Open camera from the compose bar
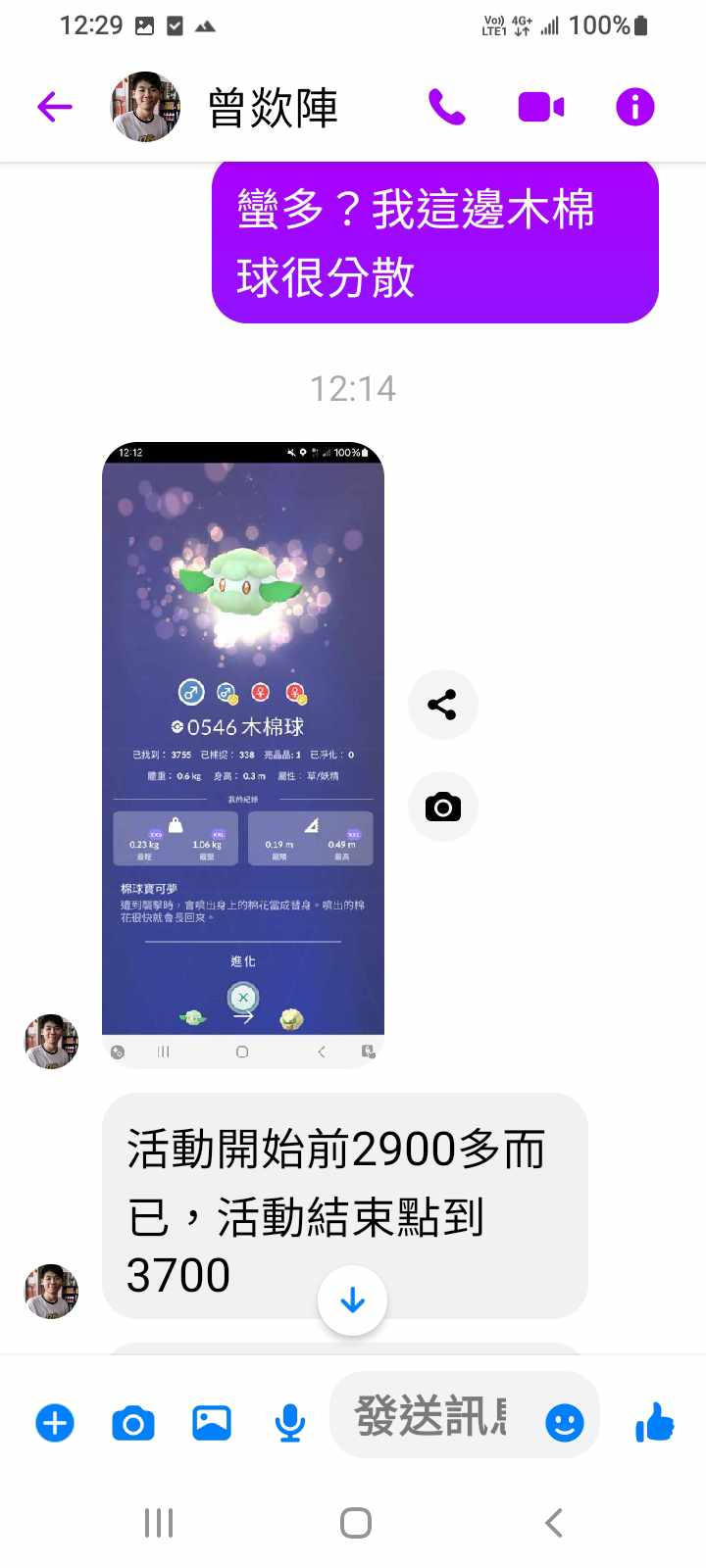Image resolution: width=706 pixels, height=1568 pixels. click(x=133, y=1423)
